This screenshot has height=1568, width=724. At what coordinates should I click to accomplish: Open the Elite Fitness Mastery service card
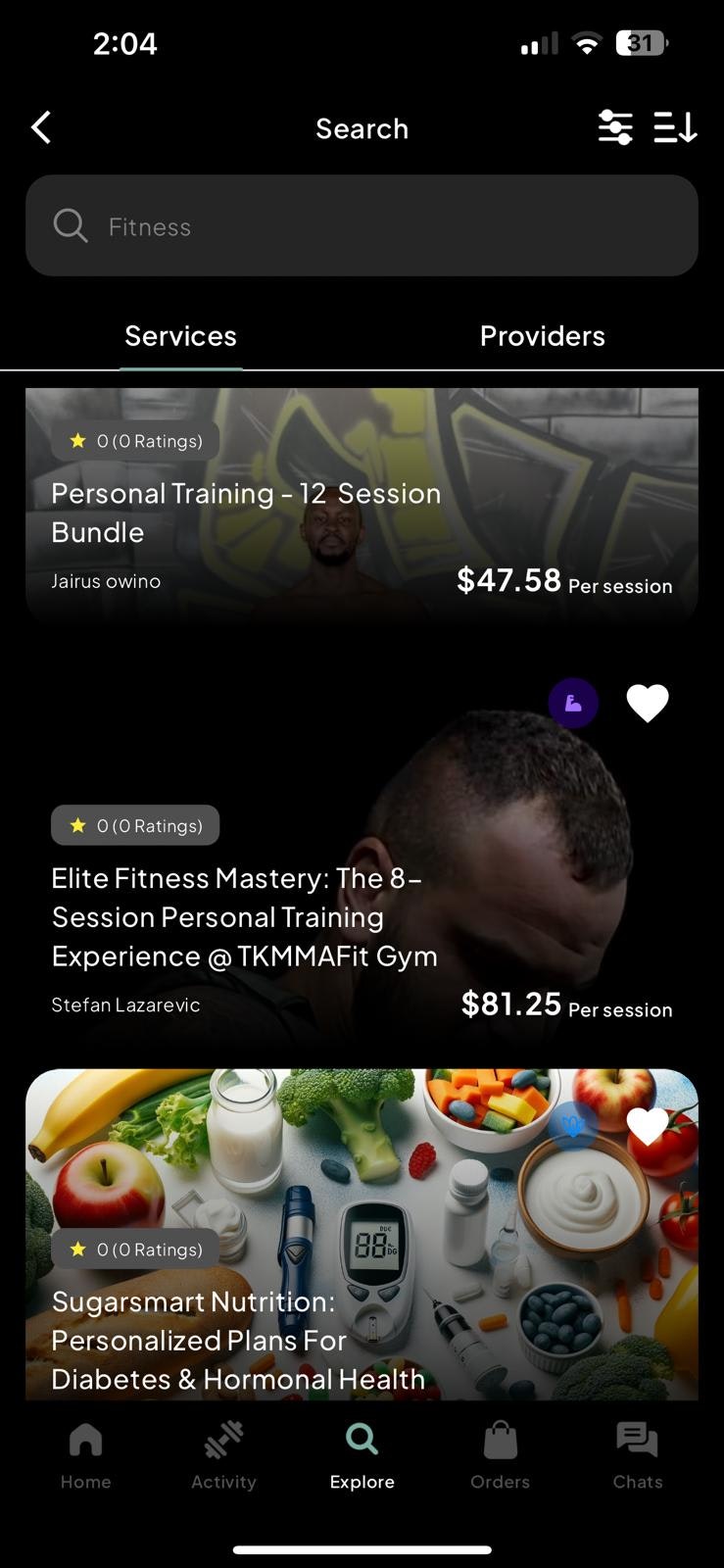(x=294, y=916)
